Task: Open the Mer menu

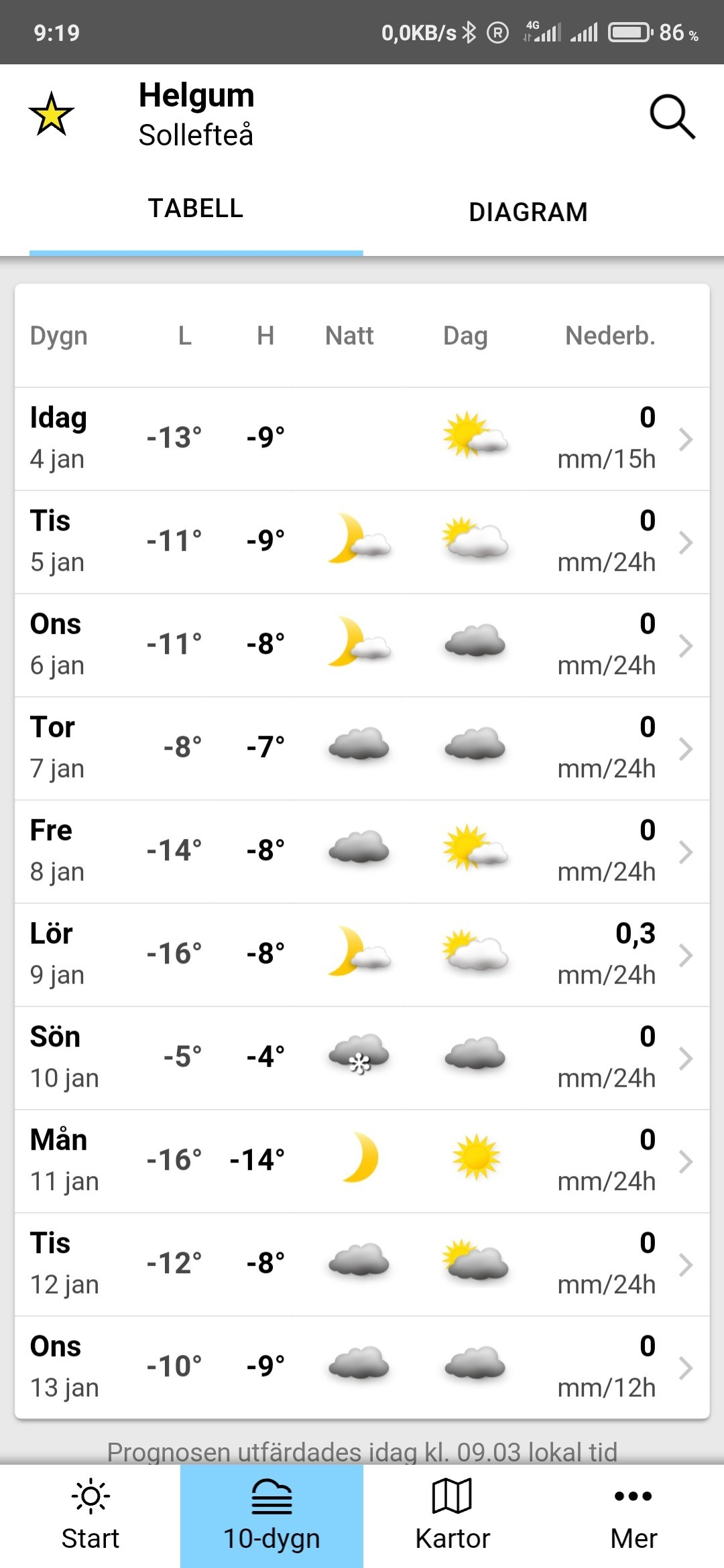Action: [x=633, y=1516]
